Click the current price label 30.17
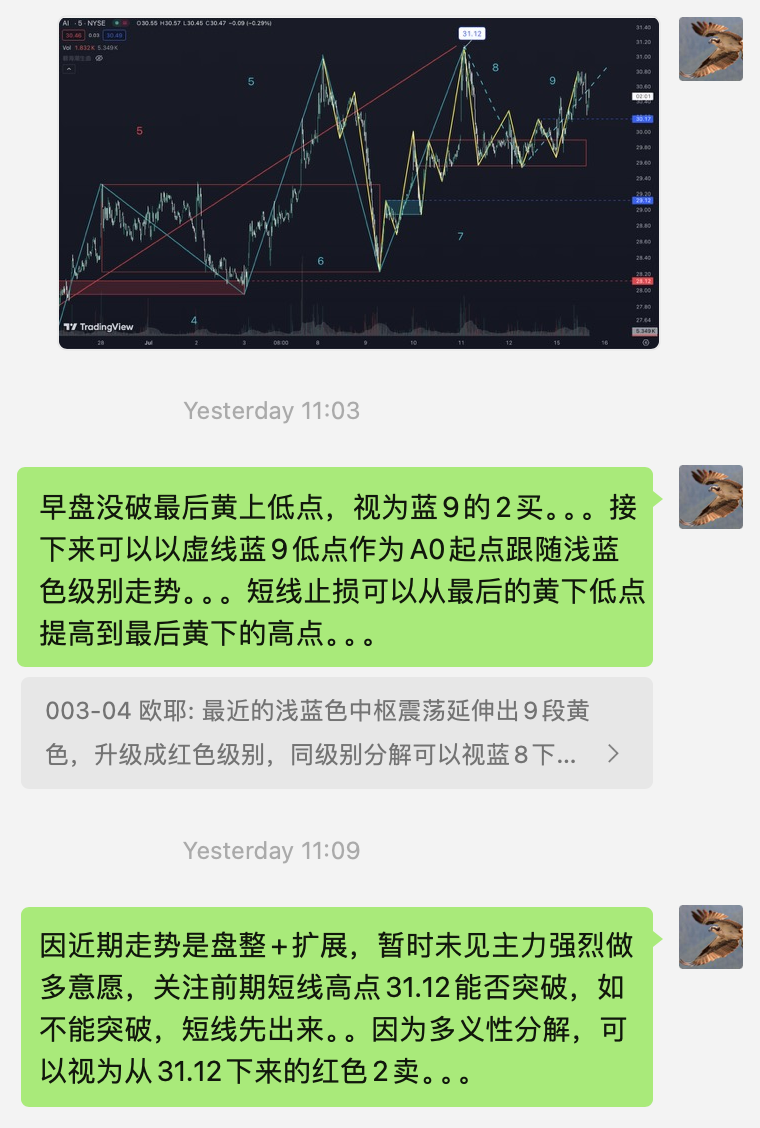This screenshot has width=760, height=1128. (x=642, y=119)
